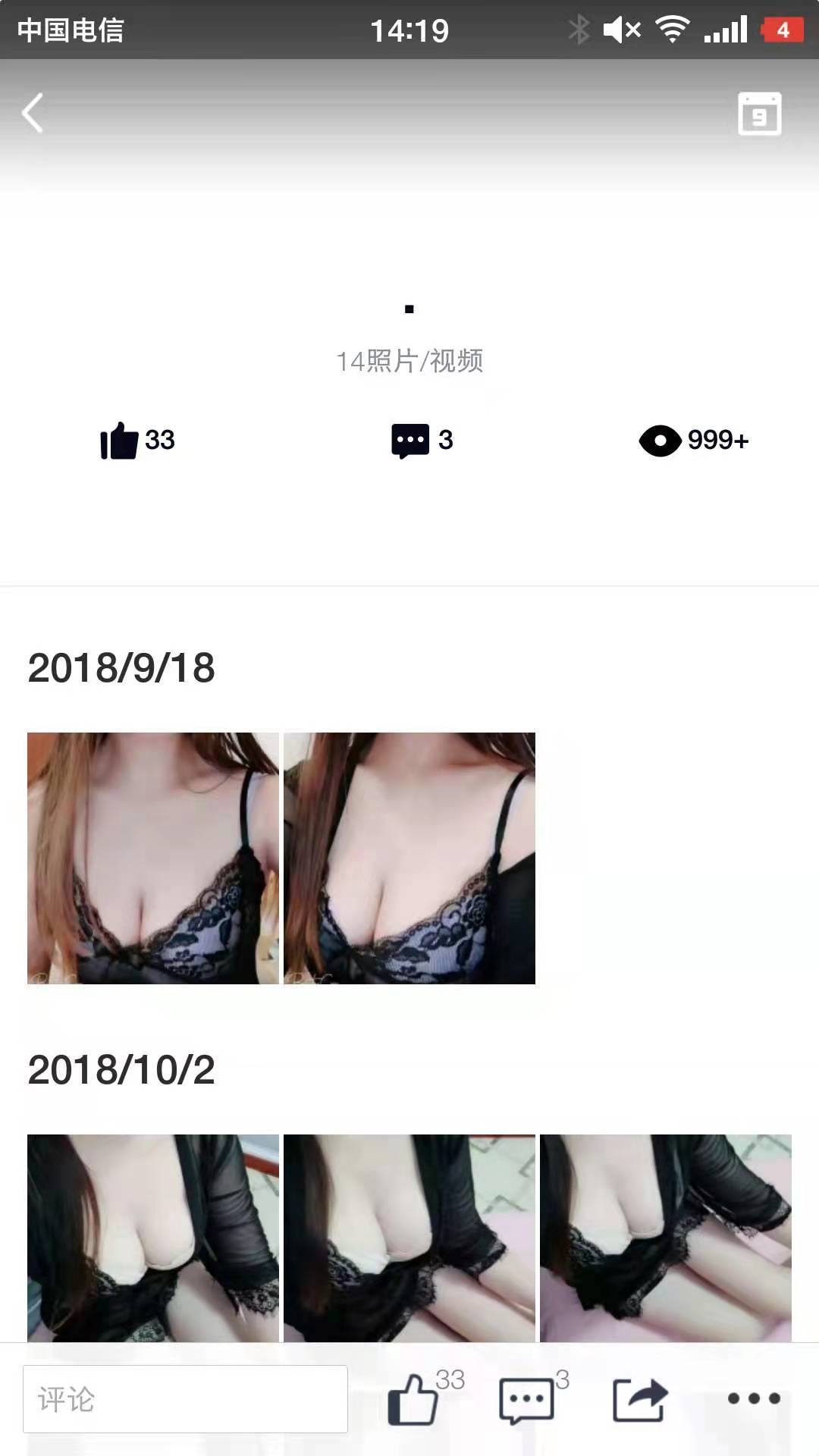Open the calendar icon in the top bar
This screenshot has width=819, height=1456.
point(759,114)
